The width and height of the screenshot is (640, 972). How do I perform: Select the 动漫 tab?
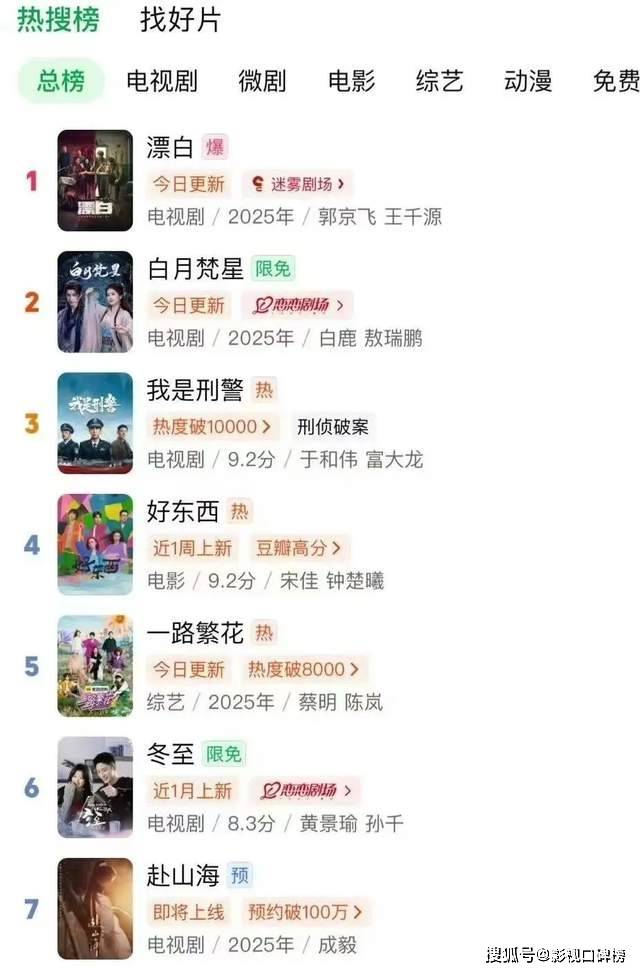tap(527, 81)
